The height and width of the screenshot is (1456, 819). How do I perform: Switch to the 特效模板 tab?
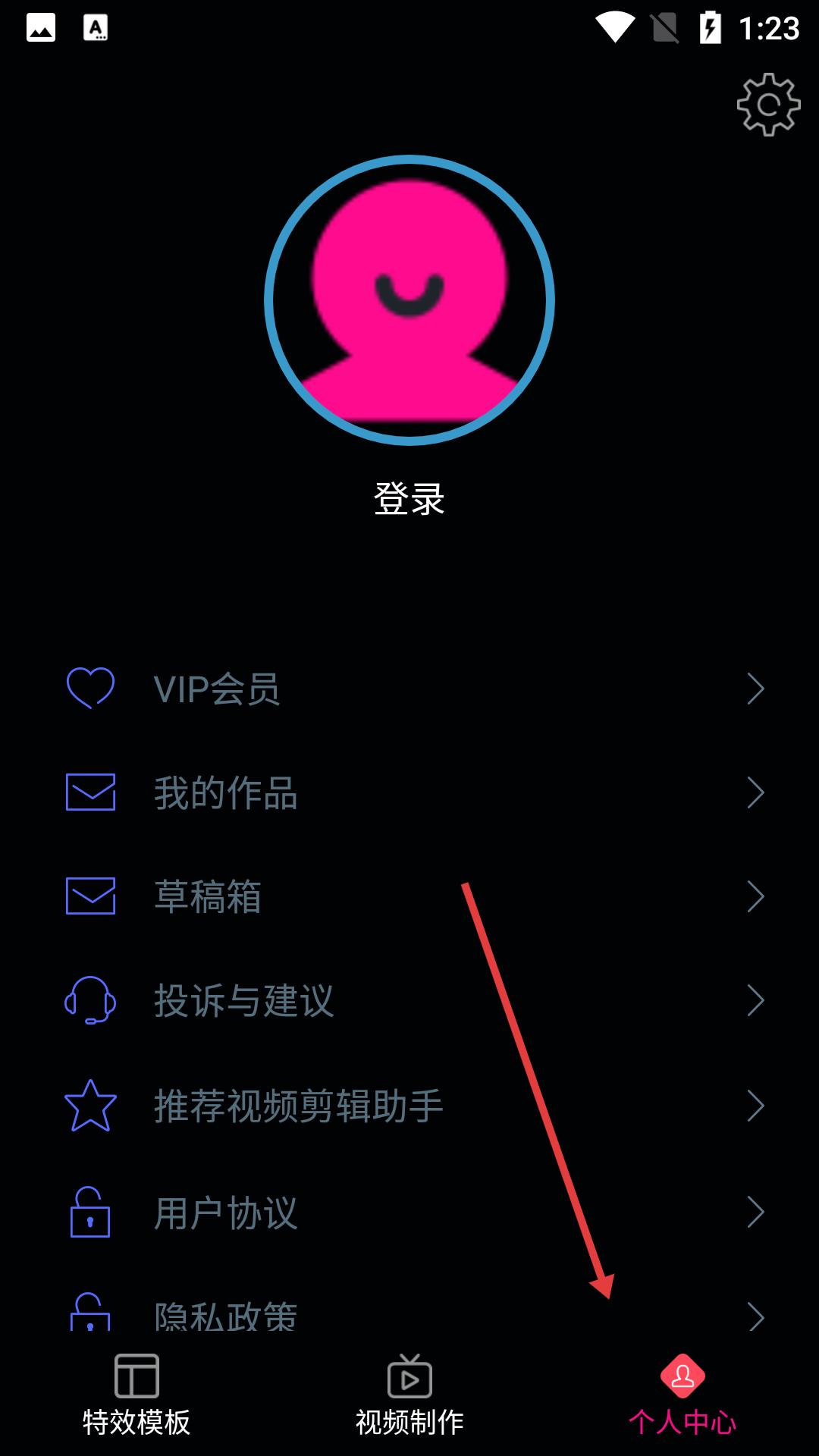pyautogui.click(x=136, y=1395)
